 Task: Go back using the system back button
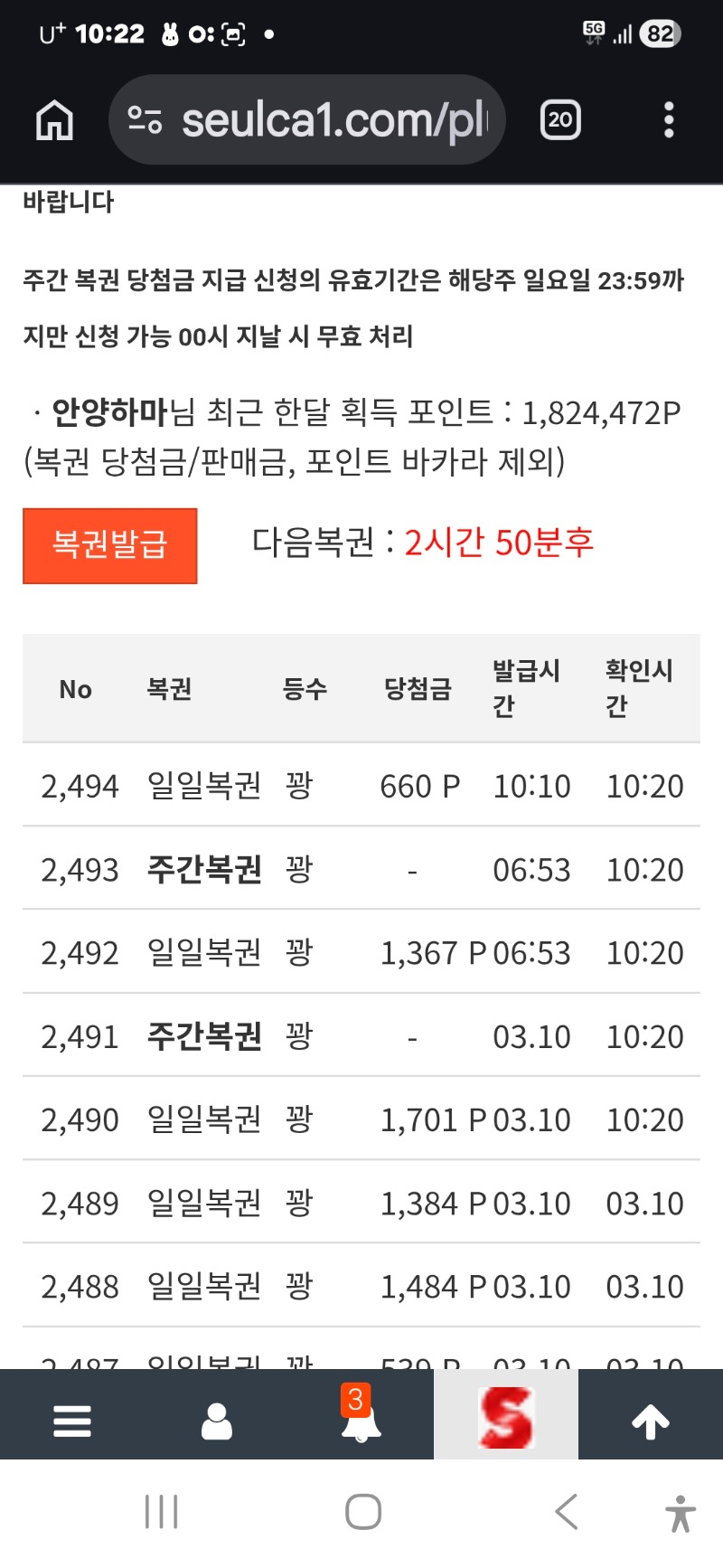[x=567, y=1511]
